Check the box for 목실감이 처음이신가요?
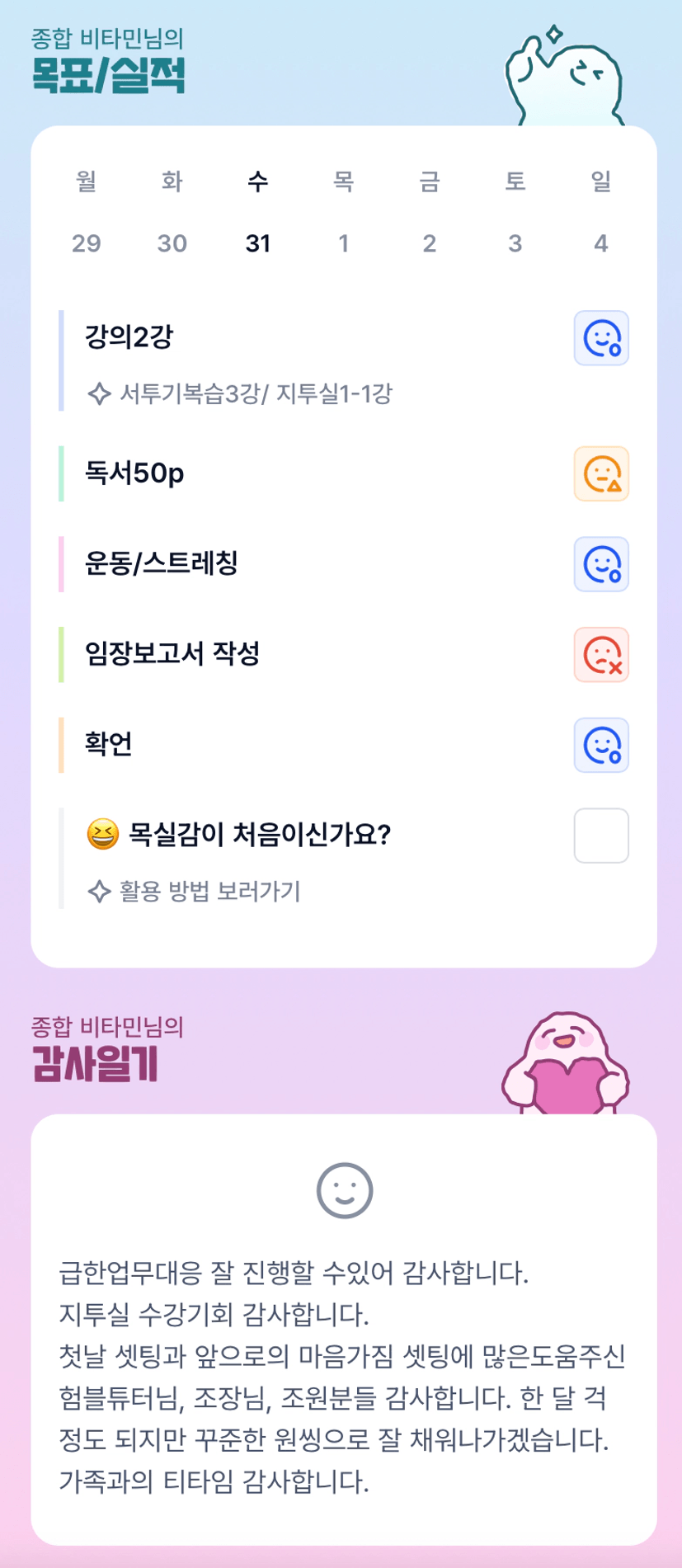Screen dimensions: 682x1568 601,836
